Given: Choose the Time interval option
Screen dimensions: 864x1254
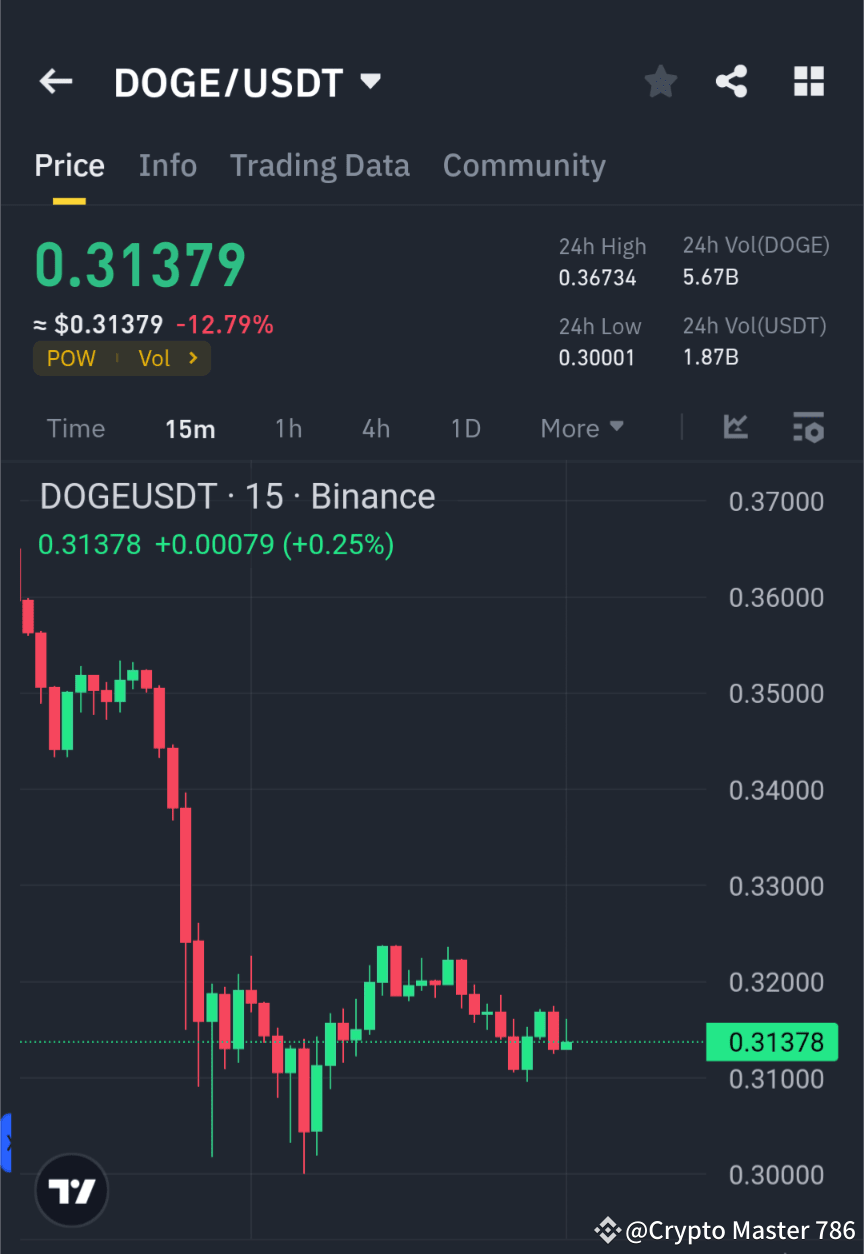Looking at the screenshot, I should click(x=75, y=428).
